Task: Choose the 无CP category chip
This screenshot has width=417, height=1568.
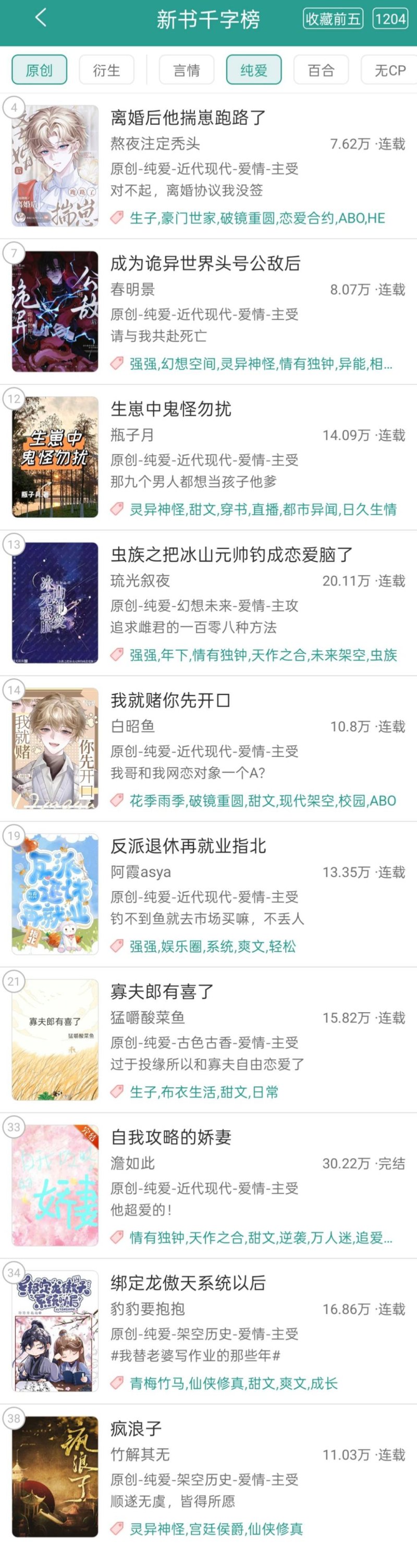Action: (x=389, y=70)
